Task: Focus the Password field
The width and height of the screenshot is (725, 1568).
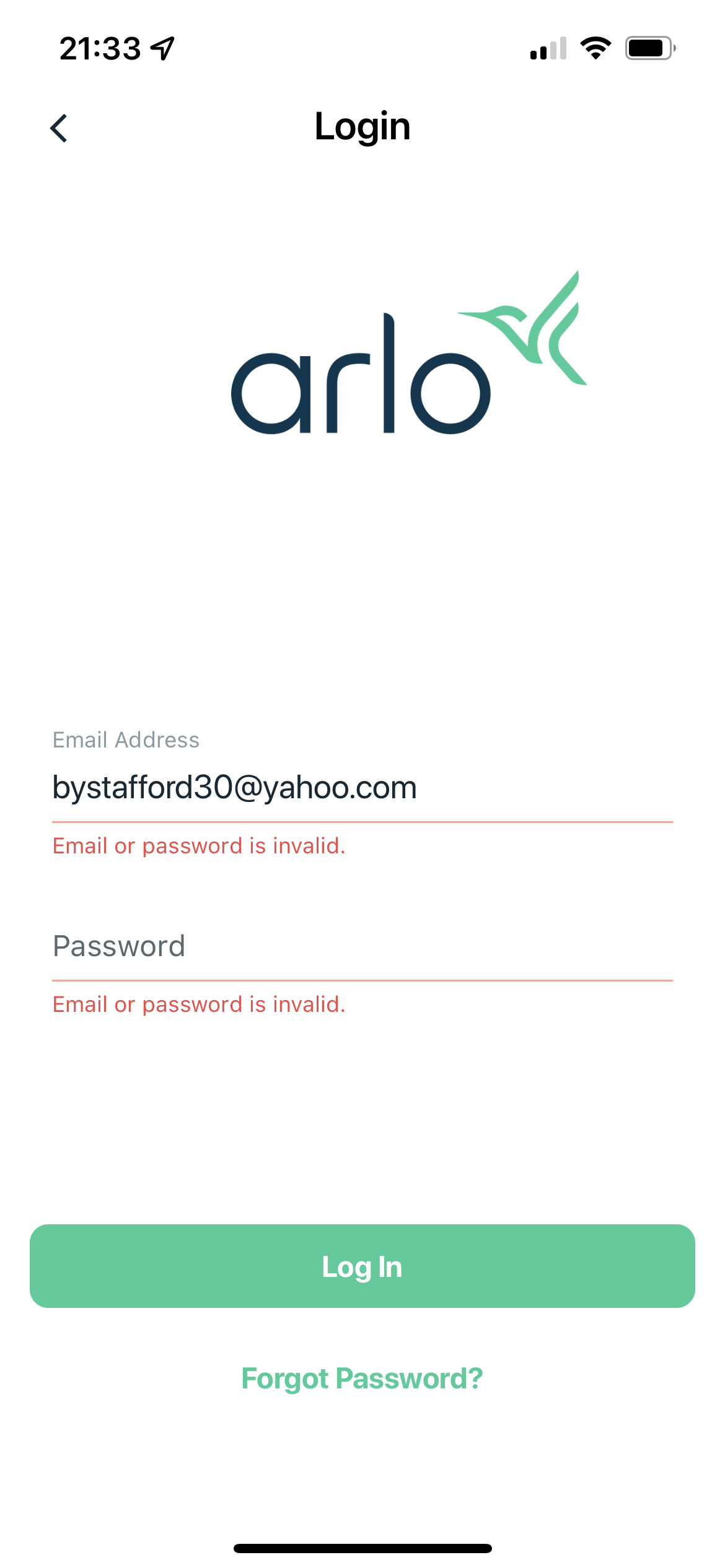Action: point(362,946)
